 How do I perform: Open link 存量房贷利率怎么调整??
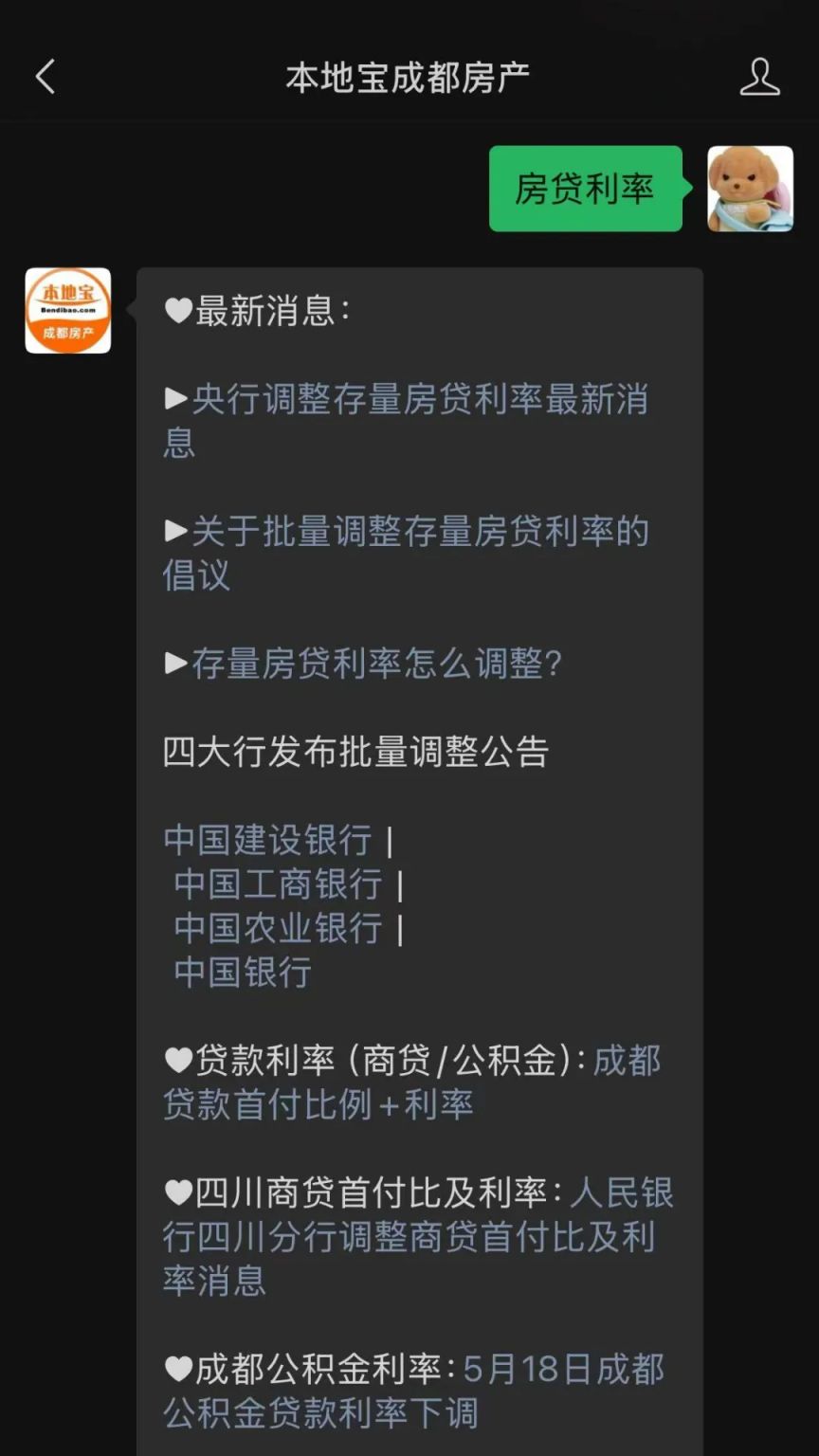377,664
